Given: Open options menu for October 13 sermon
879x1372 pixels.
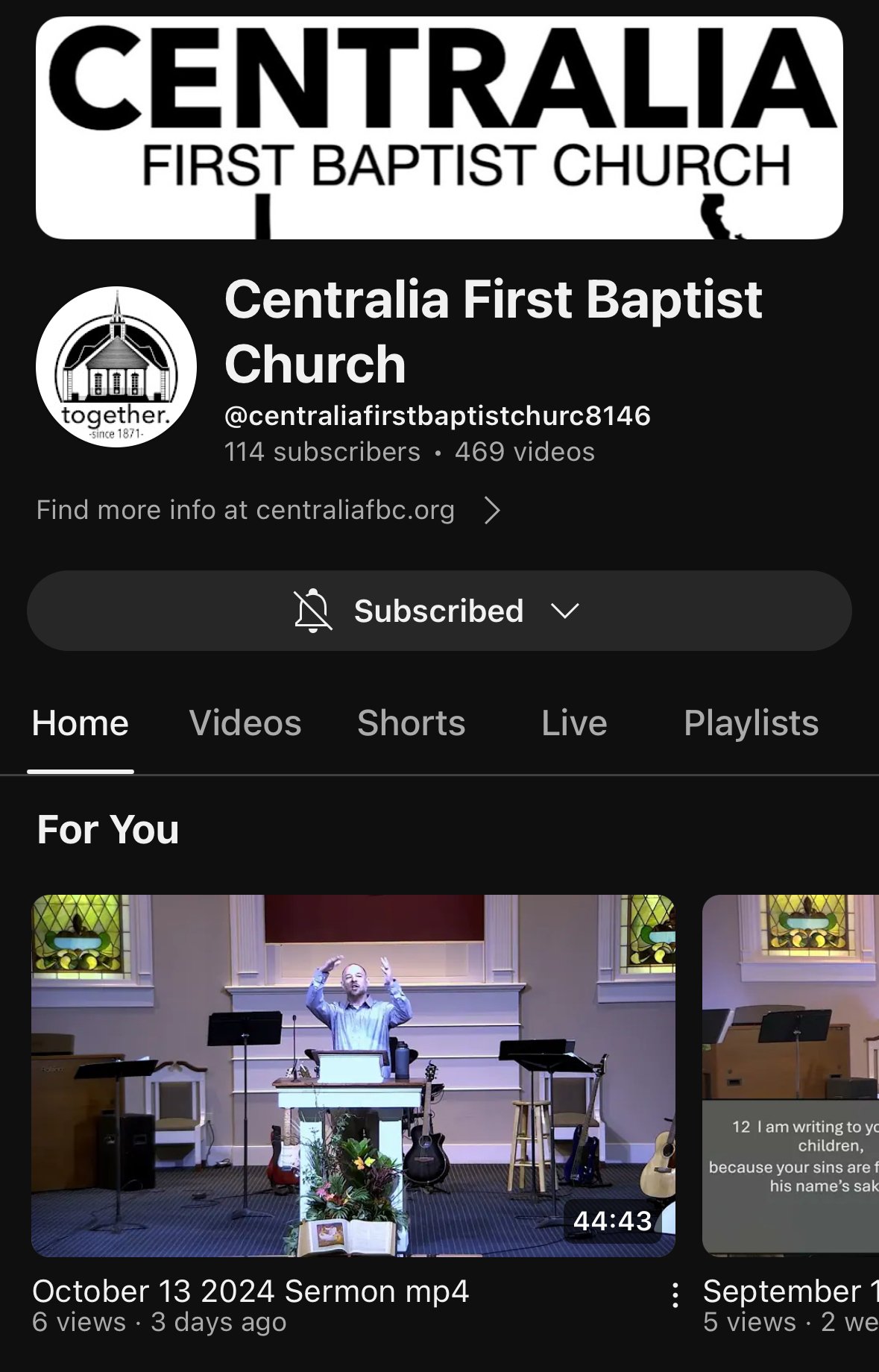Looking at the screenshot, I should click(675, 1295).
